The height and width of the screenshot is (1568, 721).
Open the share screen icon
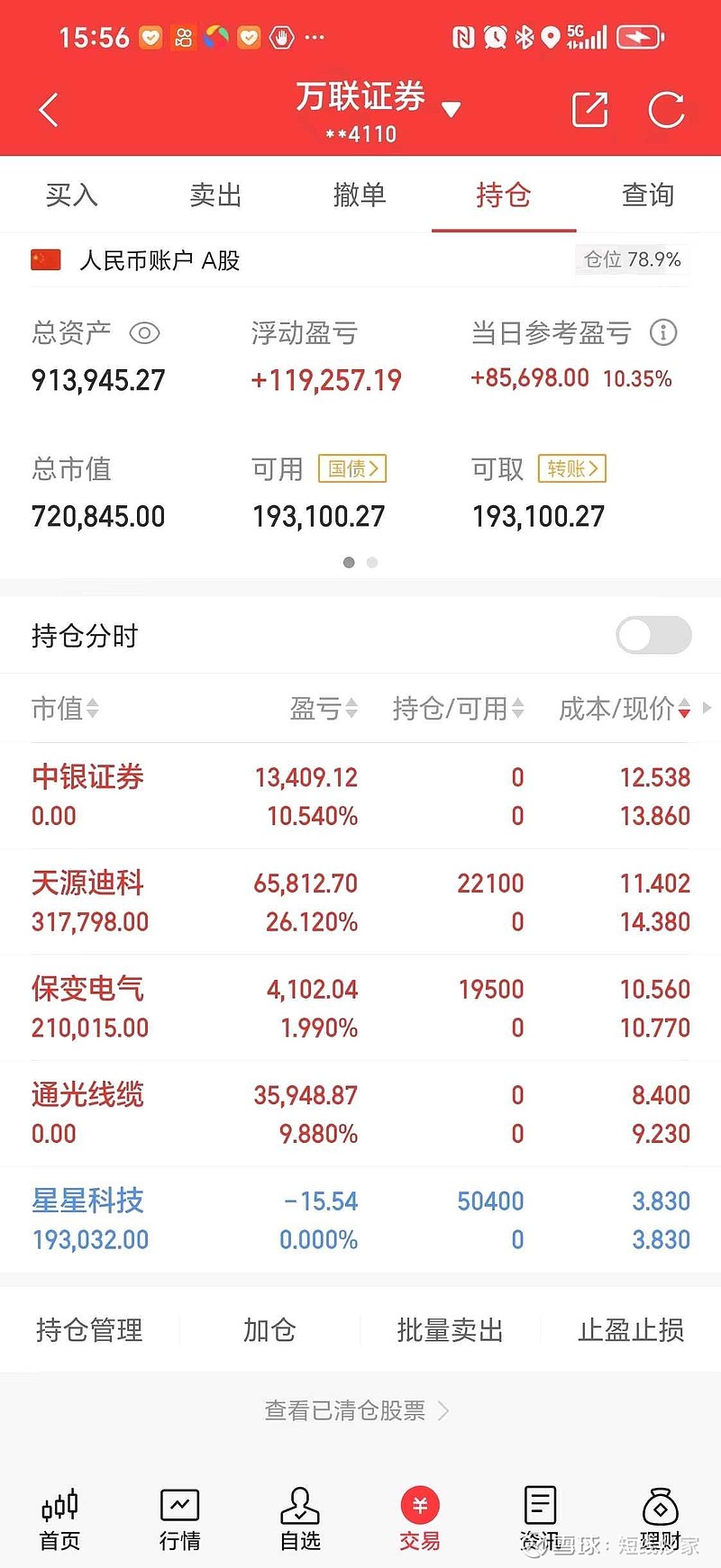tap(589, 108)
